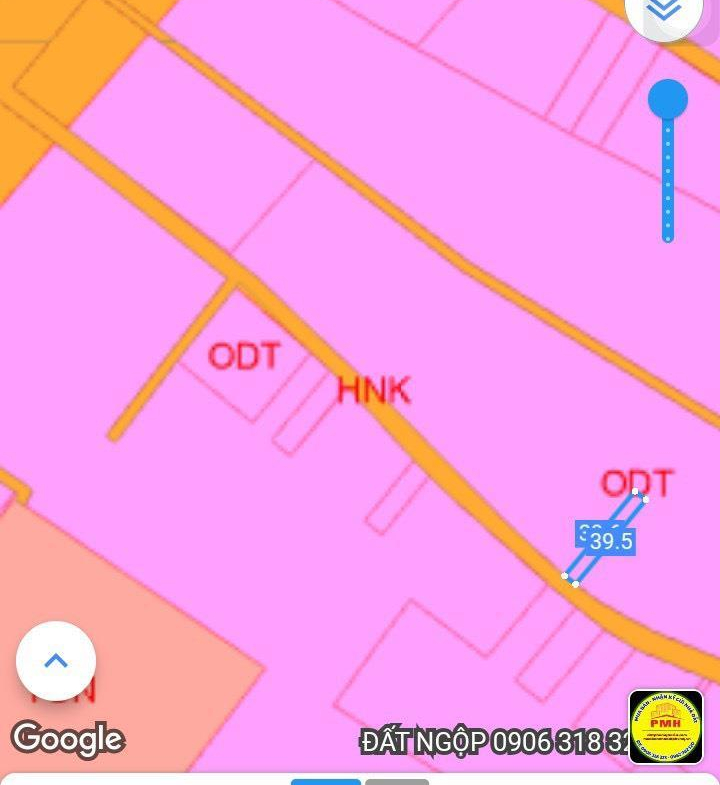Tap the blue opacity slider handle
This screenshot has height=785, width=720.
coord(667,100)
